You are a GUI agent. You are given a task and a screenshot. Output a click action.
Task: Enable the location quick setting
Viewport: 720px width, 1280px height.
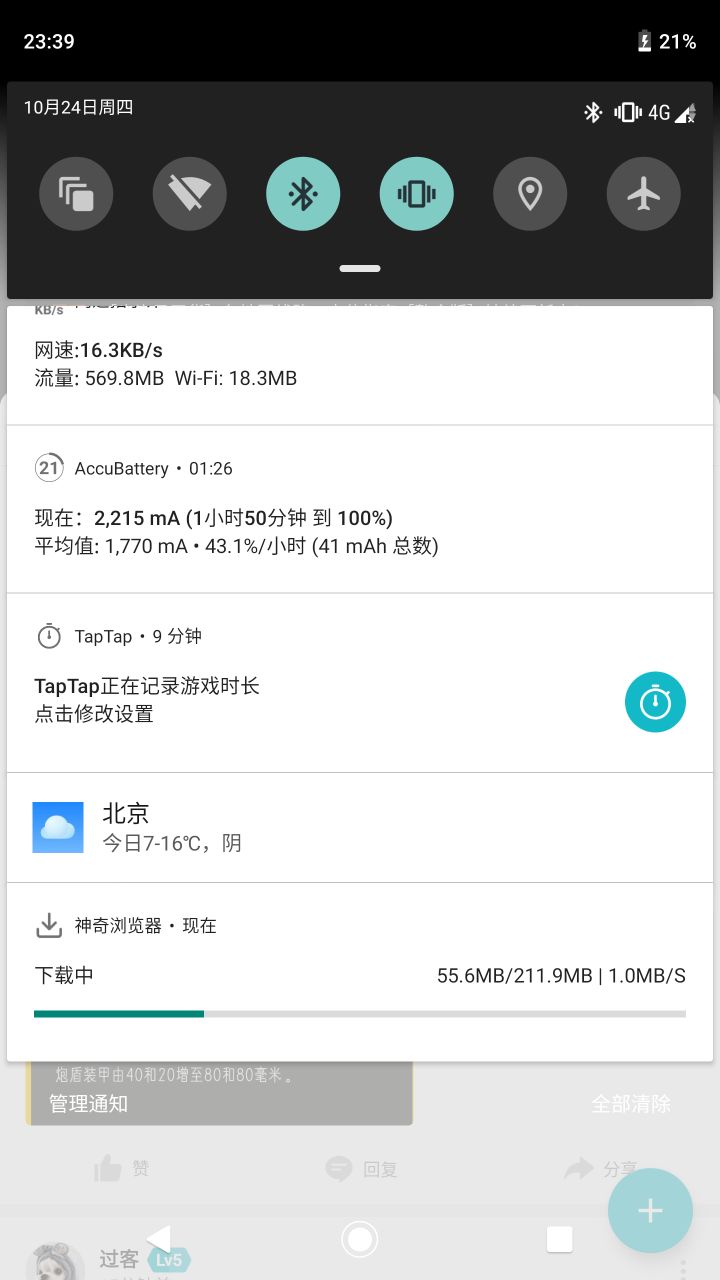(530, 193)
